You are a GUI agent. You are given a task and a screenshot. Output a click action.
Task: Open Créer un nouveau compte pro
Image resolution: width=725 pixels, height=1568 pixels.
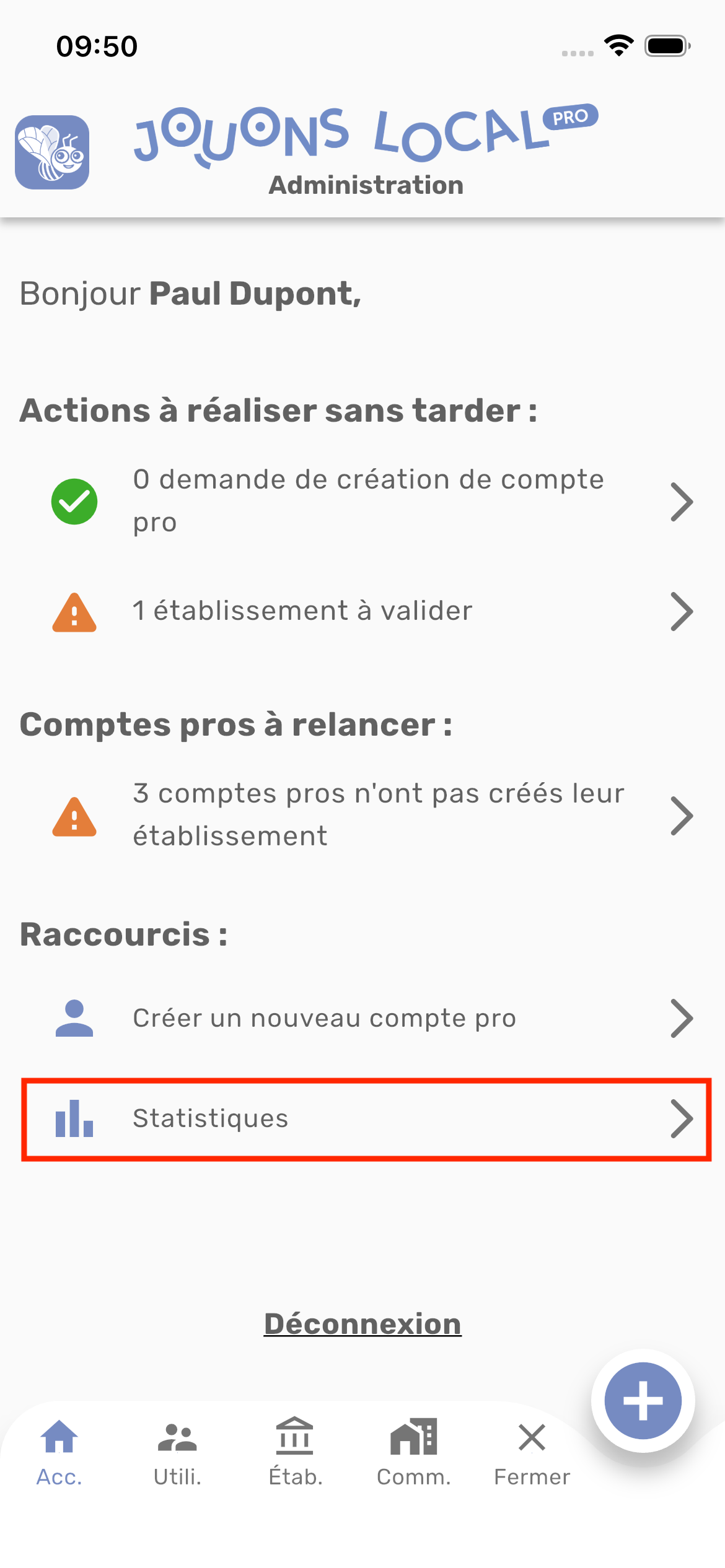pyautogui.click(x=366, y=1018)
